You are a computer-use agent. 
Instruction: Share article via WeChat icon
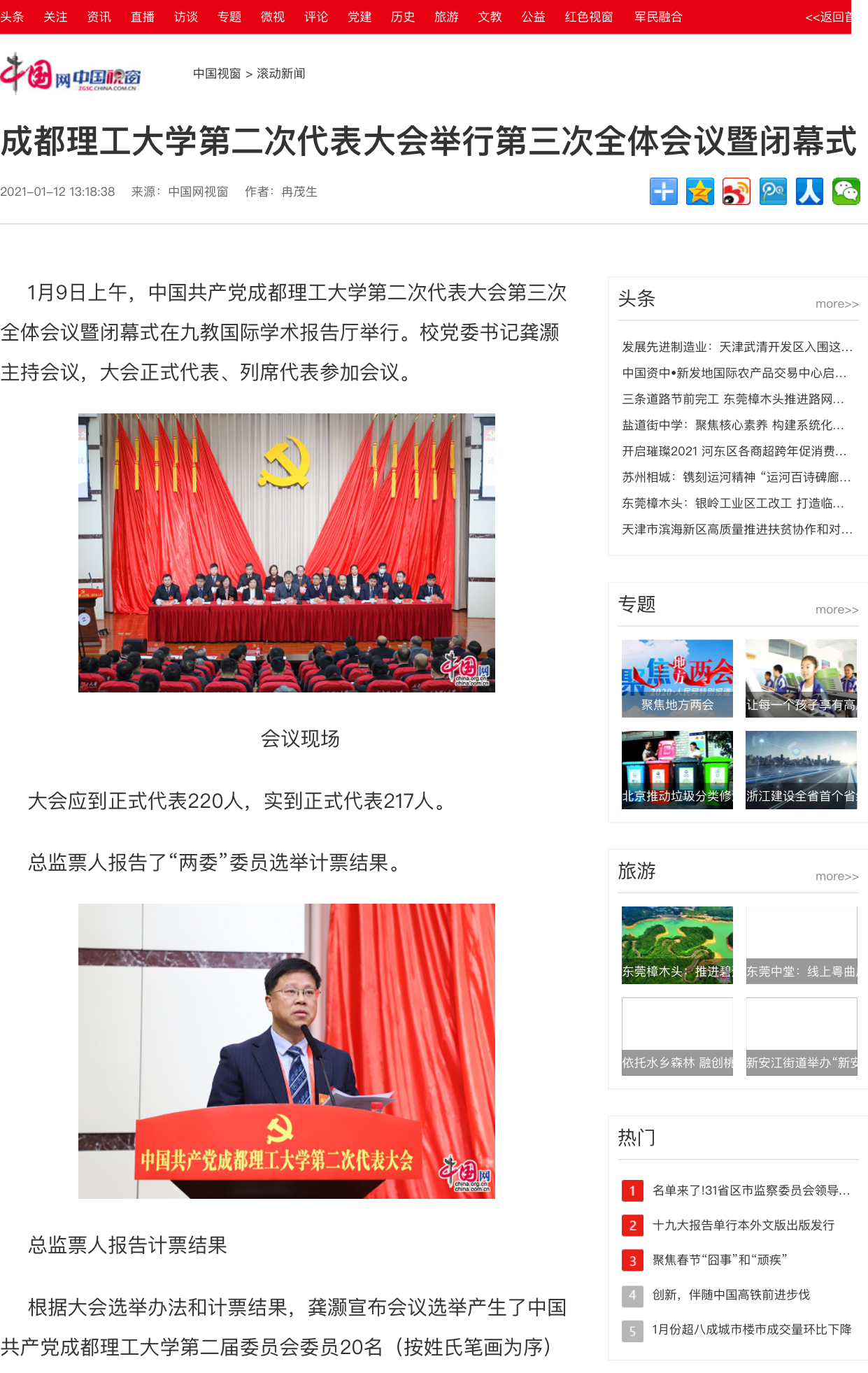pyautogui.click(x=845, y=191)
